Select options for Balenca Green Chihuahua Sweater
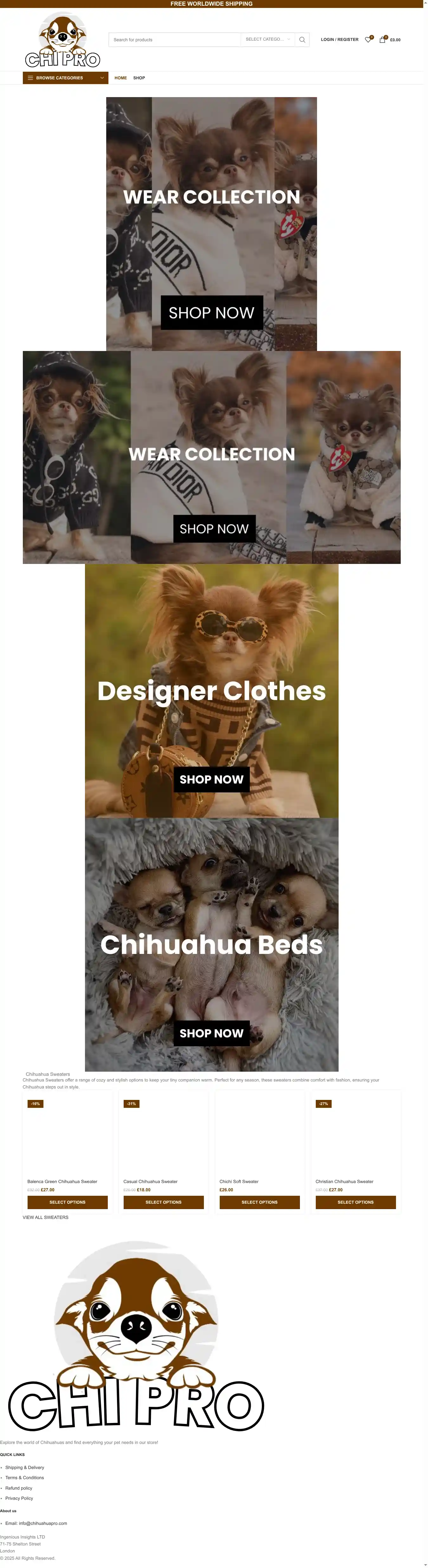 [x=67, y=1202]
